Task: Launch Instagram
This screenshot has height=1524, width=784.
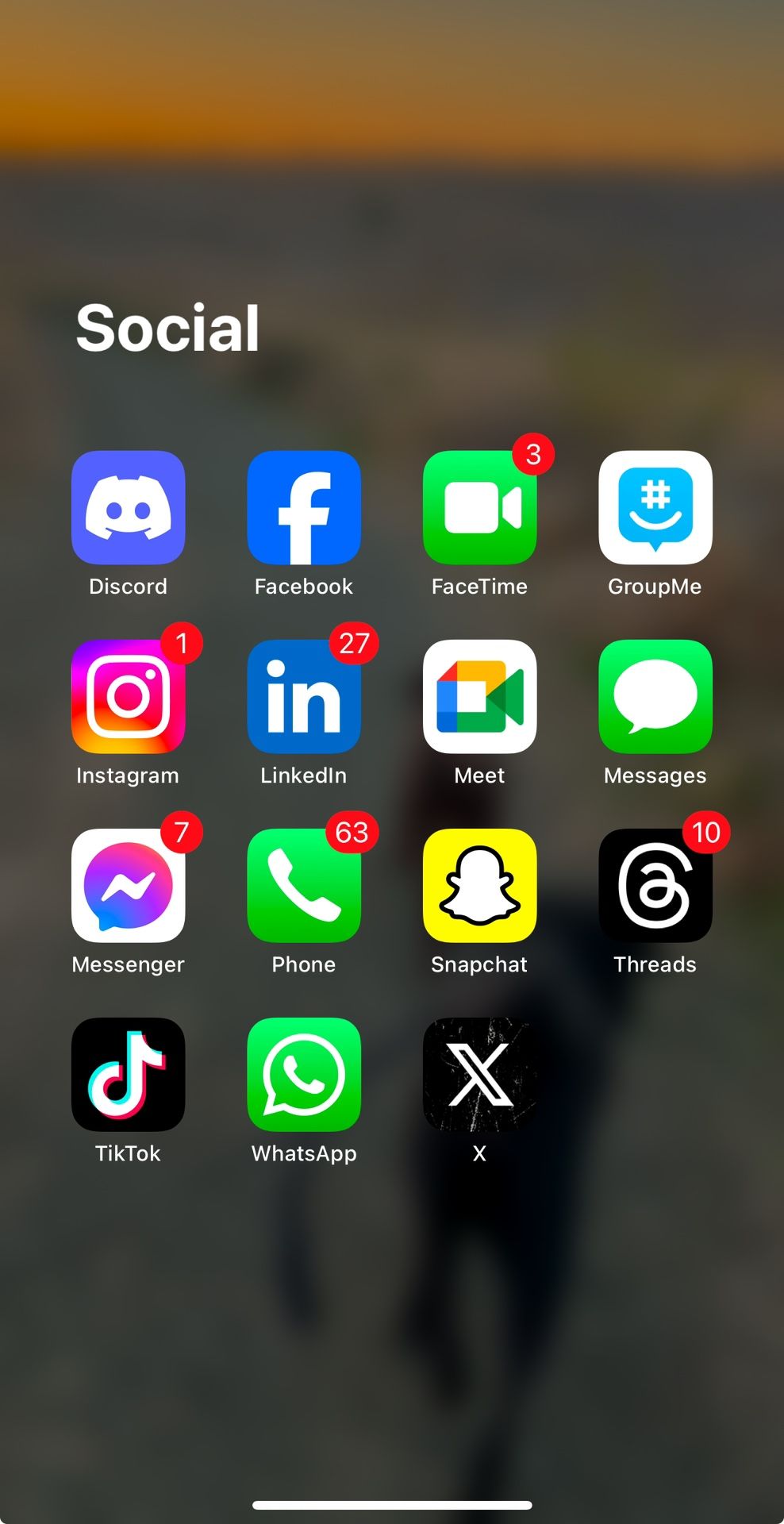Action: (128, 696)
